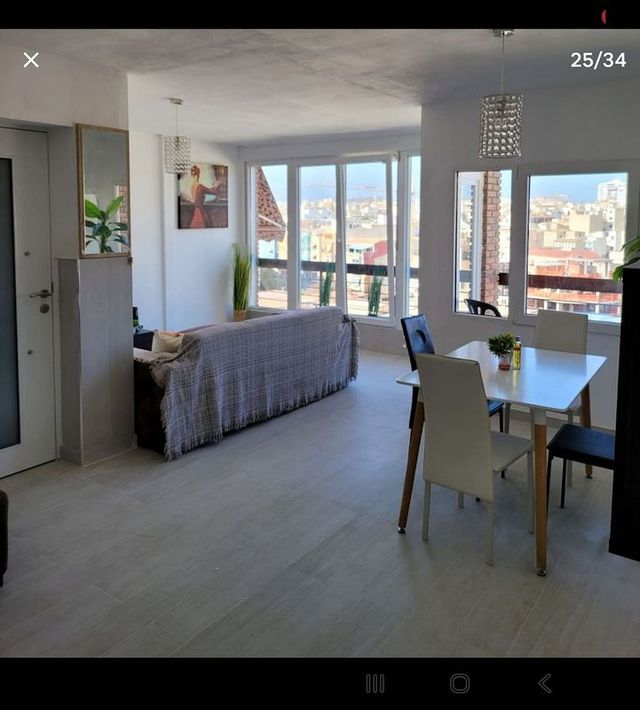The height and width of the screenshot is (710, 640).
Task: Tap the system back button
Action: point(545,683)
